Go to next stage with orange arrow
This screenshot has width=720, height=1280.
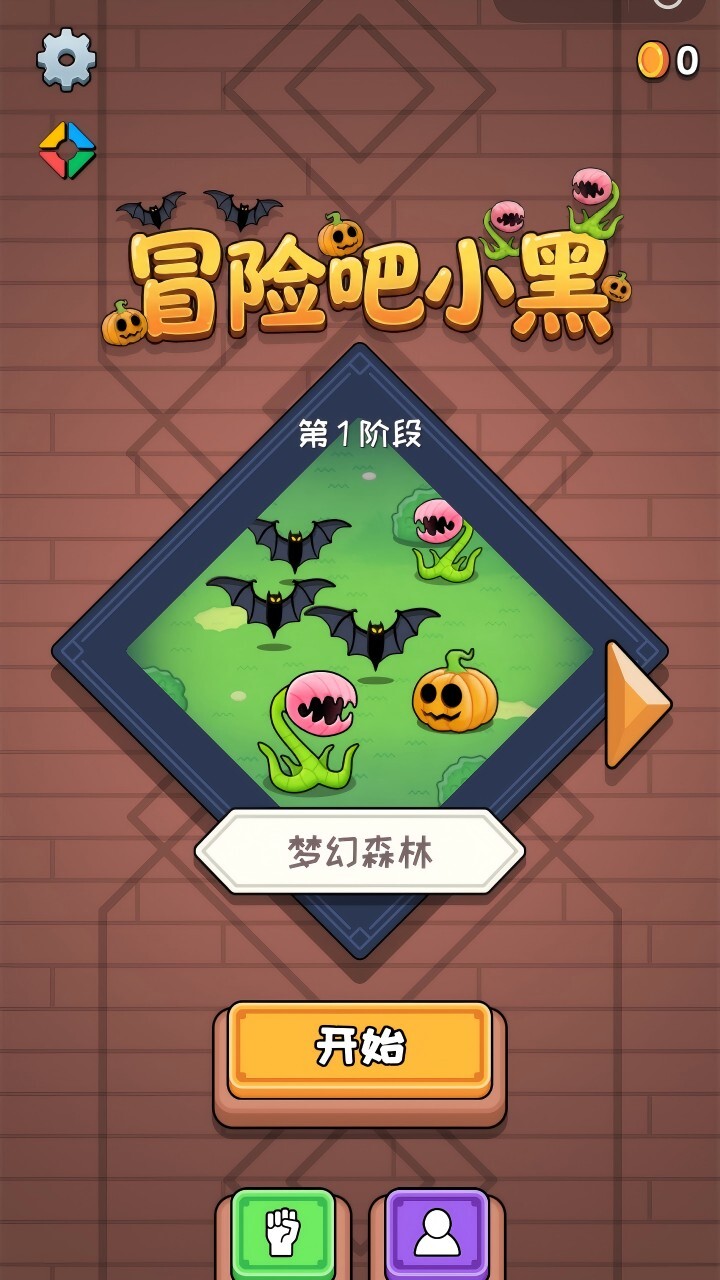pos(634,704)
